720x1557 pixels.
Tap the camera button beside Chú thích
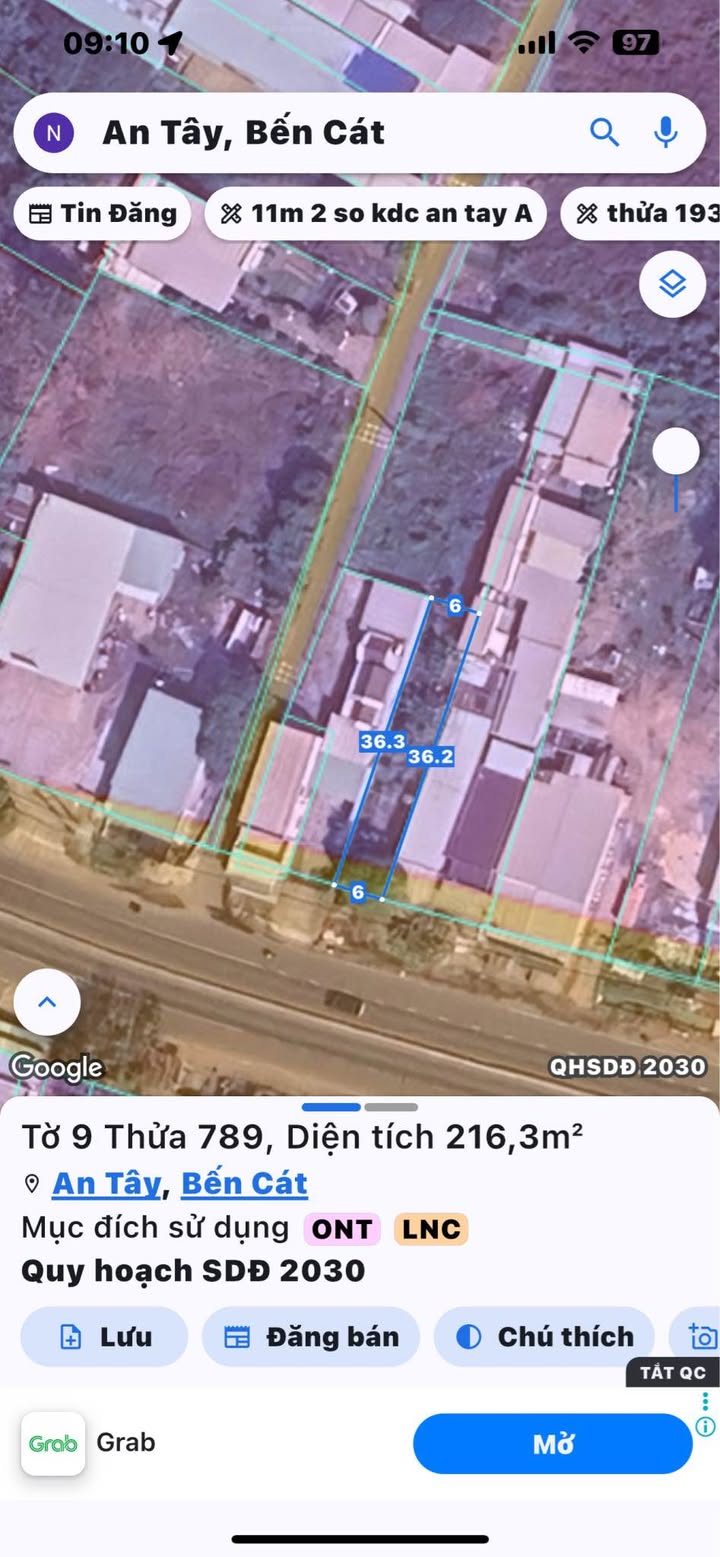698,1337
